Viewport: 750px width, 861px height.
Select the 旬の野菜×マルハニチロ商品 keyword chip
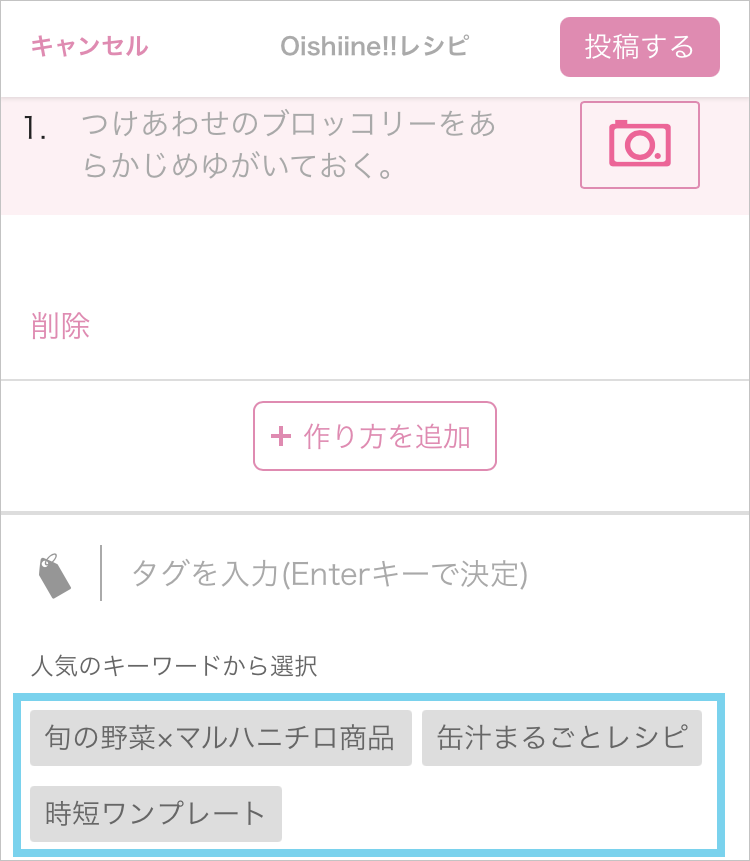[x=221, y=737]
